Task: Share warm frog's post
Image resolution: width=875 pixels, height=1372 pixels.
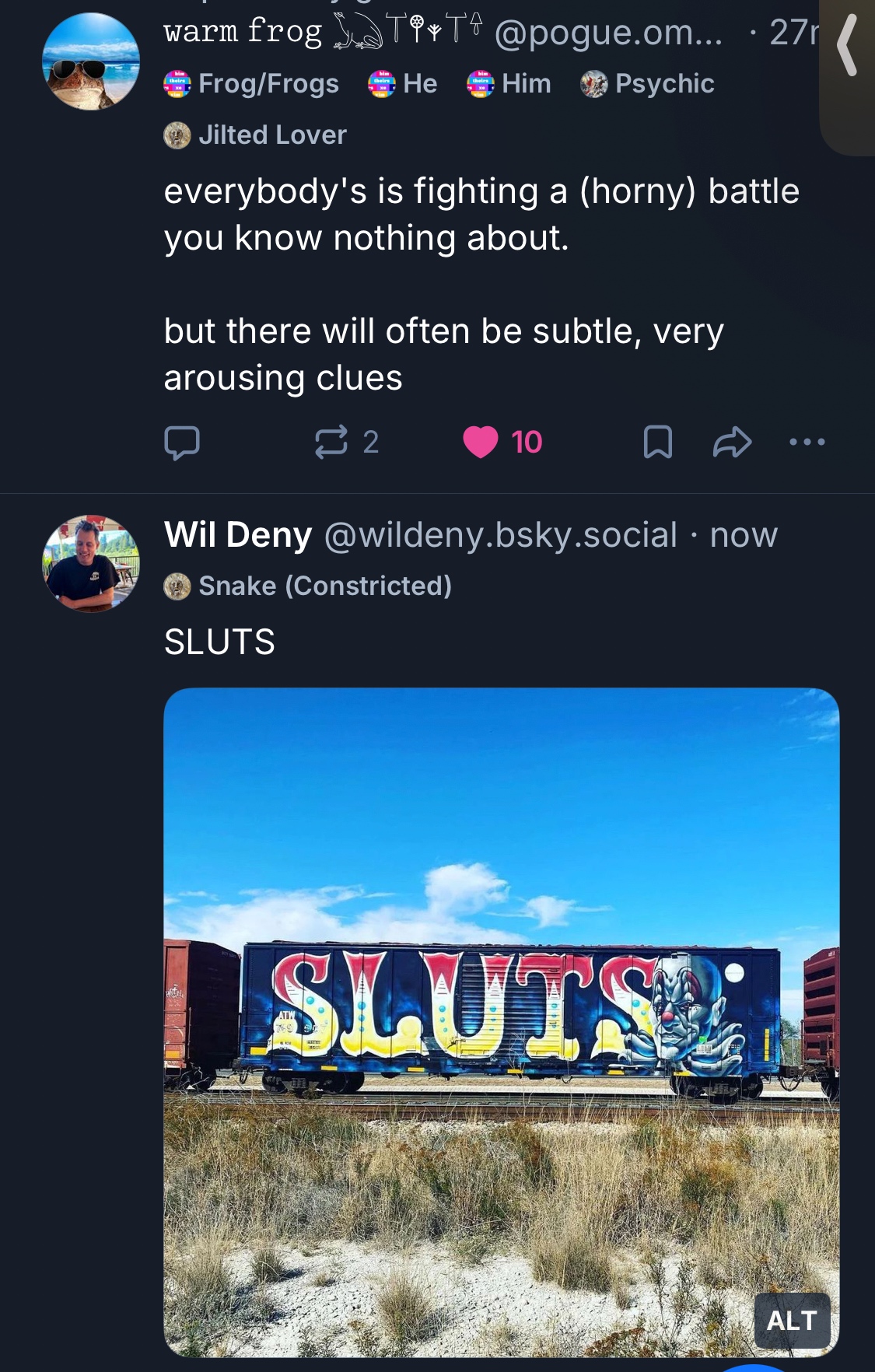Action: (732, 443)
